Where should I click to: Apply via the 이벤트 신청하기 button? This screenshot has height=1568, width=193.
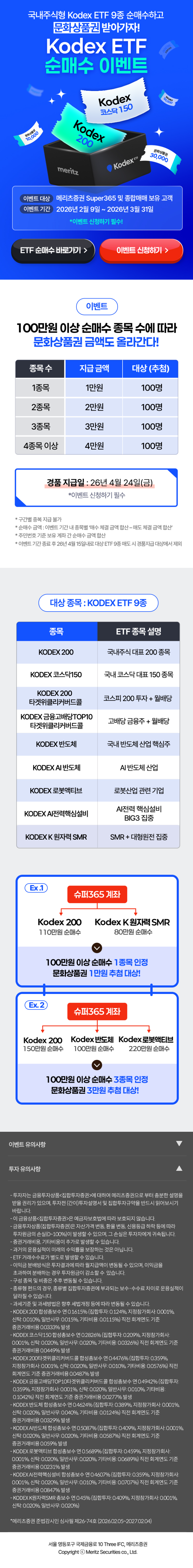coord(142,250)
